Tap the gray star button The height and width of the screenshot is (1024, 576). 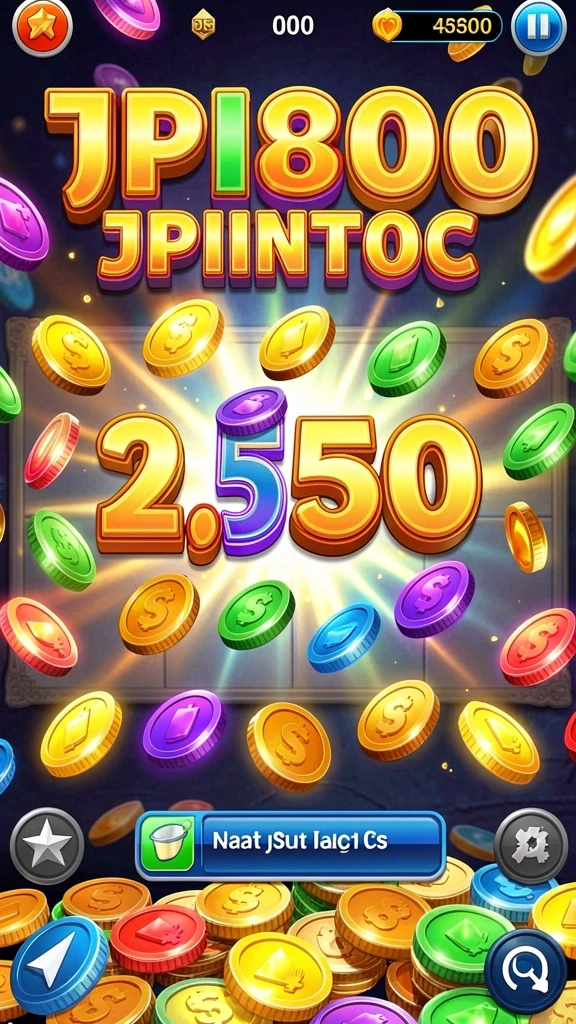tap(47, 846)
